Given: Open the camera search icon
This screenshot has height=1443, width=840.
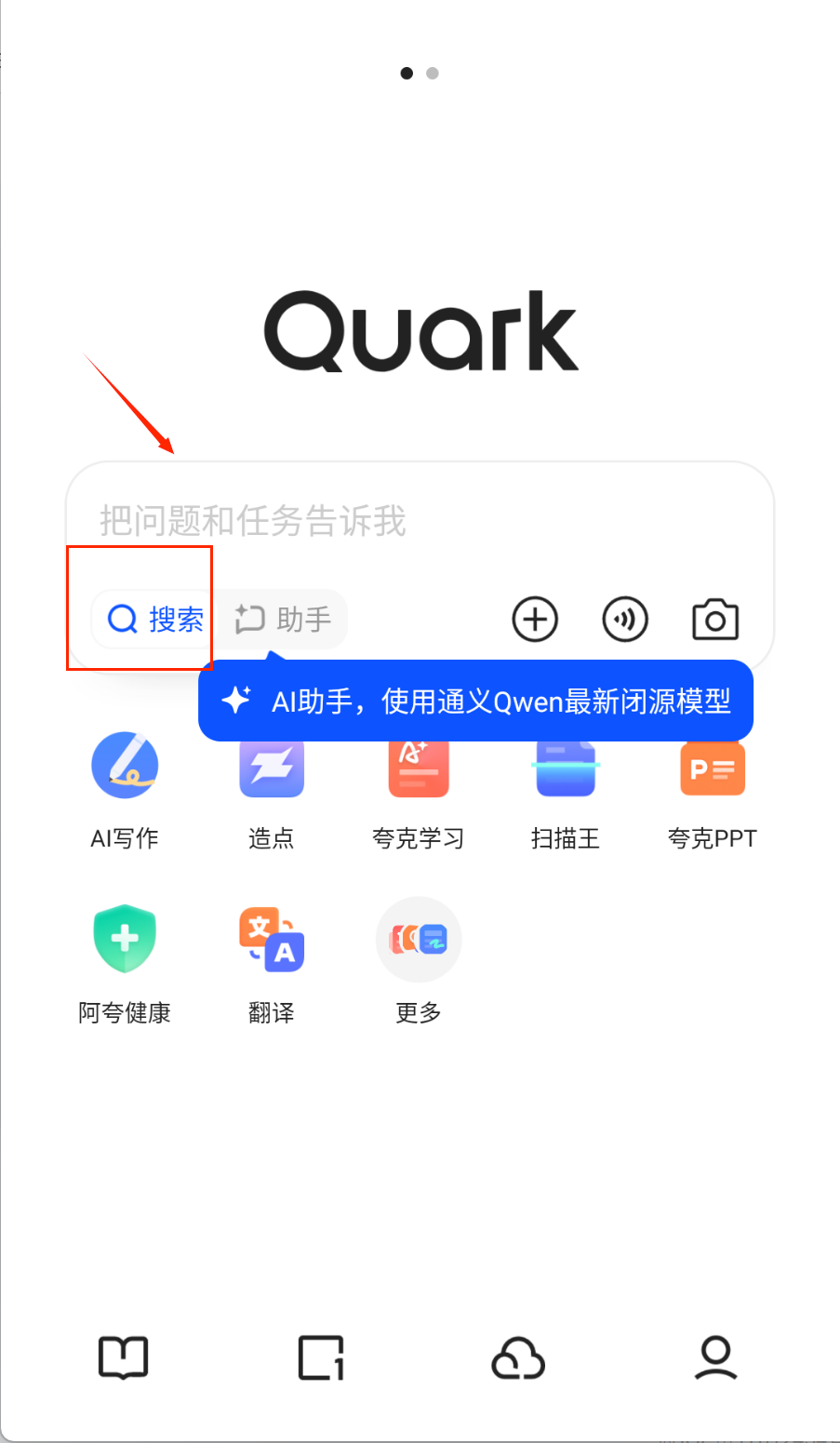Looking at the screenshot, I should (x=715, y=620).
